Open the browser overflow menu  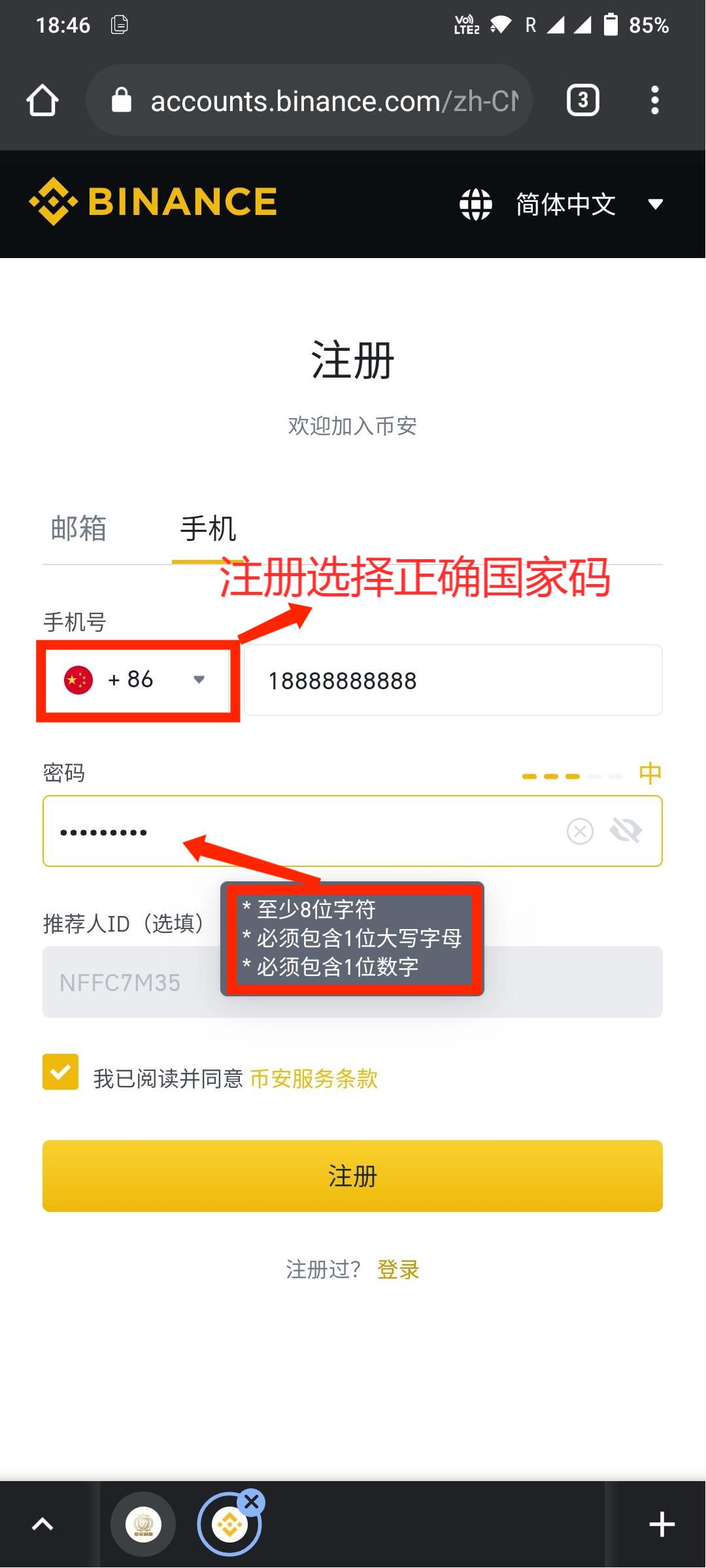pos(654,101)
